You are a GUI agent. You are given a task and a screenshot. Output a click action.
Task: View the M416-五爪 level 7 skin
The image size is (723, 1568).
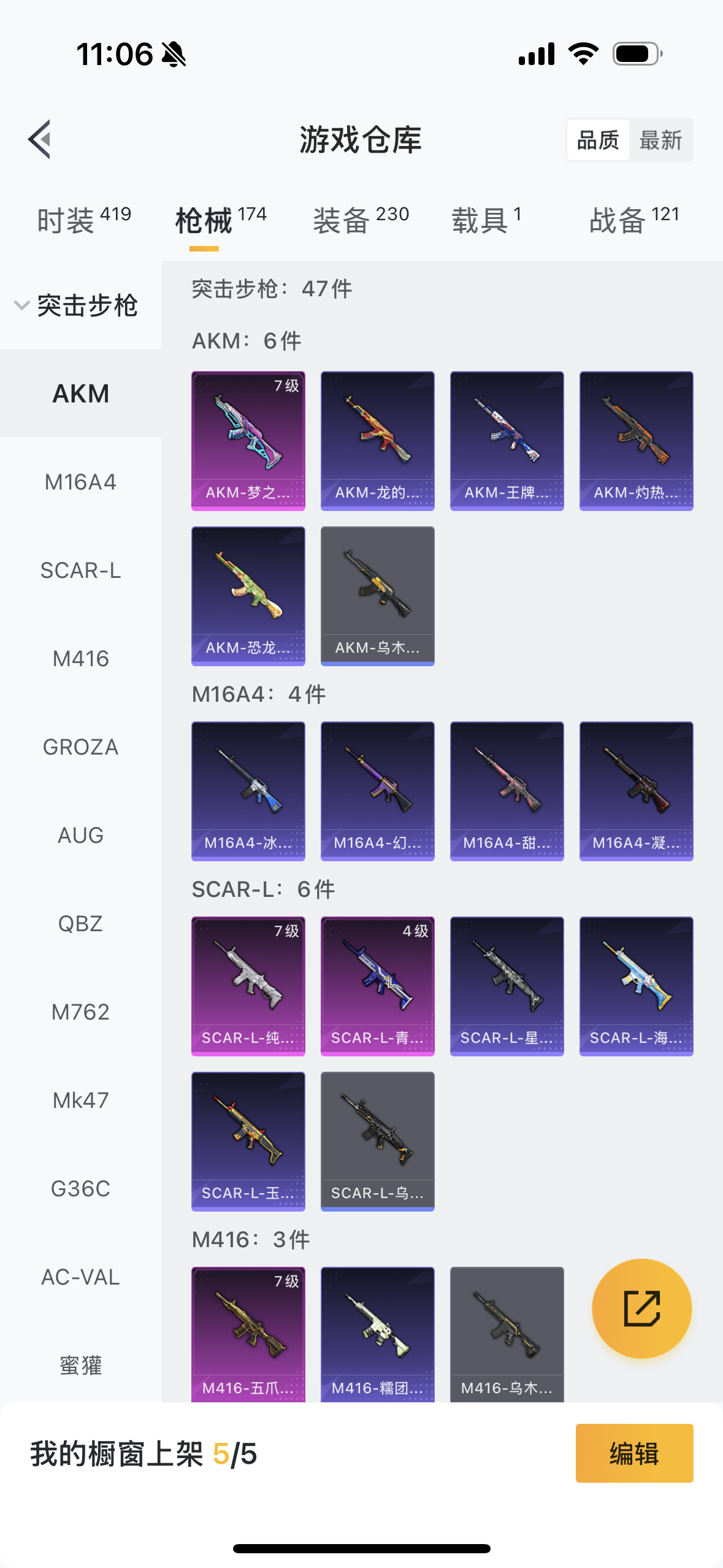248,1334
